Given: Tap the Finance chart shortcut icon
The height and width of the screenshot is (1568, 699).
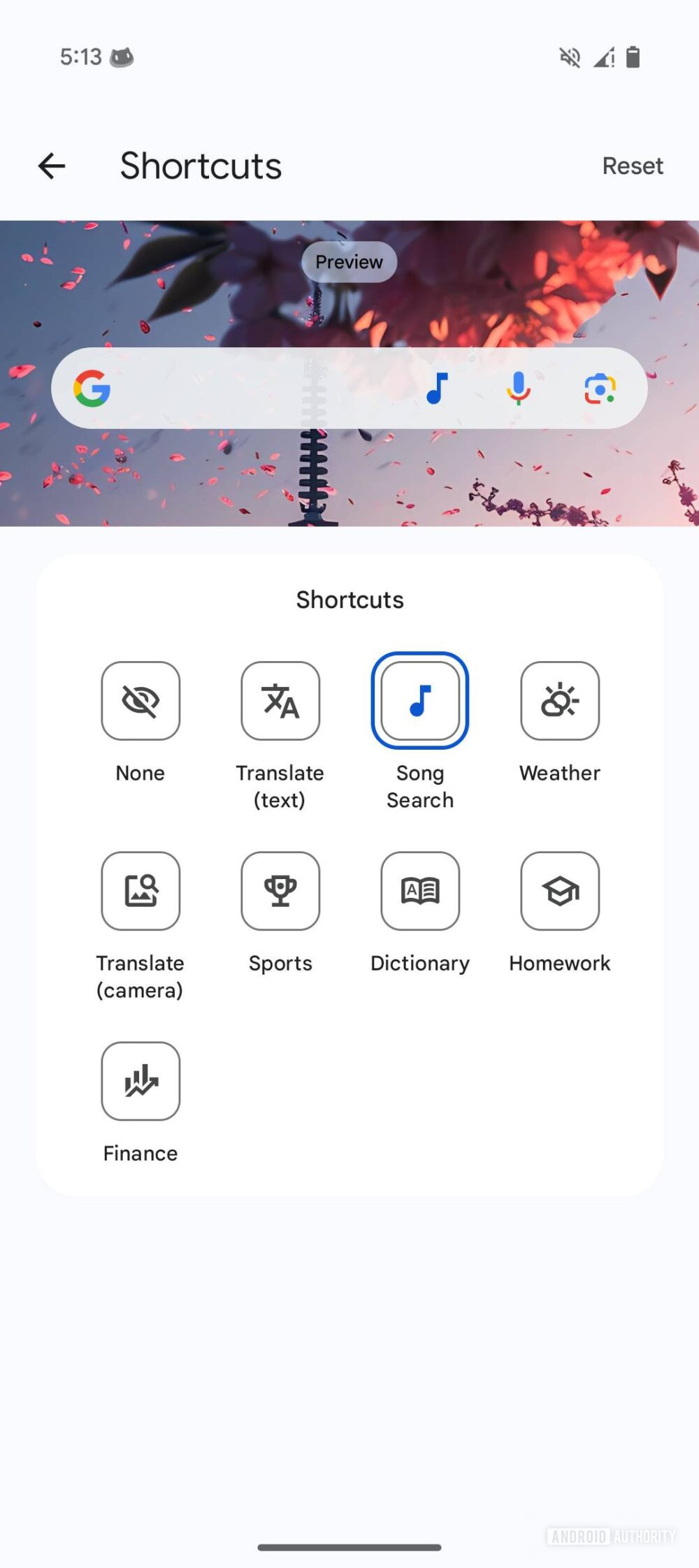Looking at the screenshot, I should tap(140, 1081).
